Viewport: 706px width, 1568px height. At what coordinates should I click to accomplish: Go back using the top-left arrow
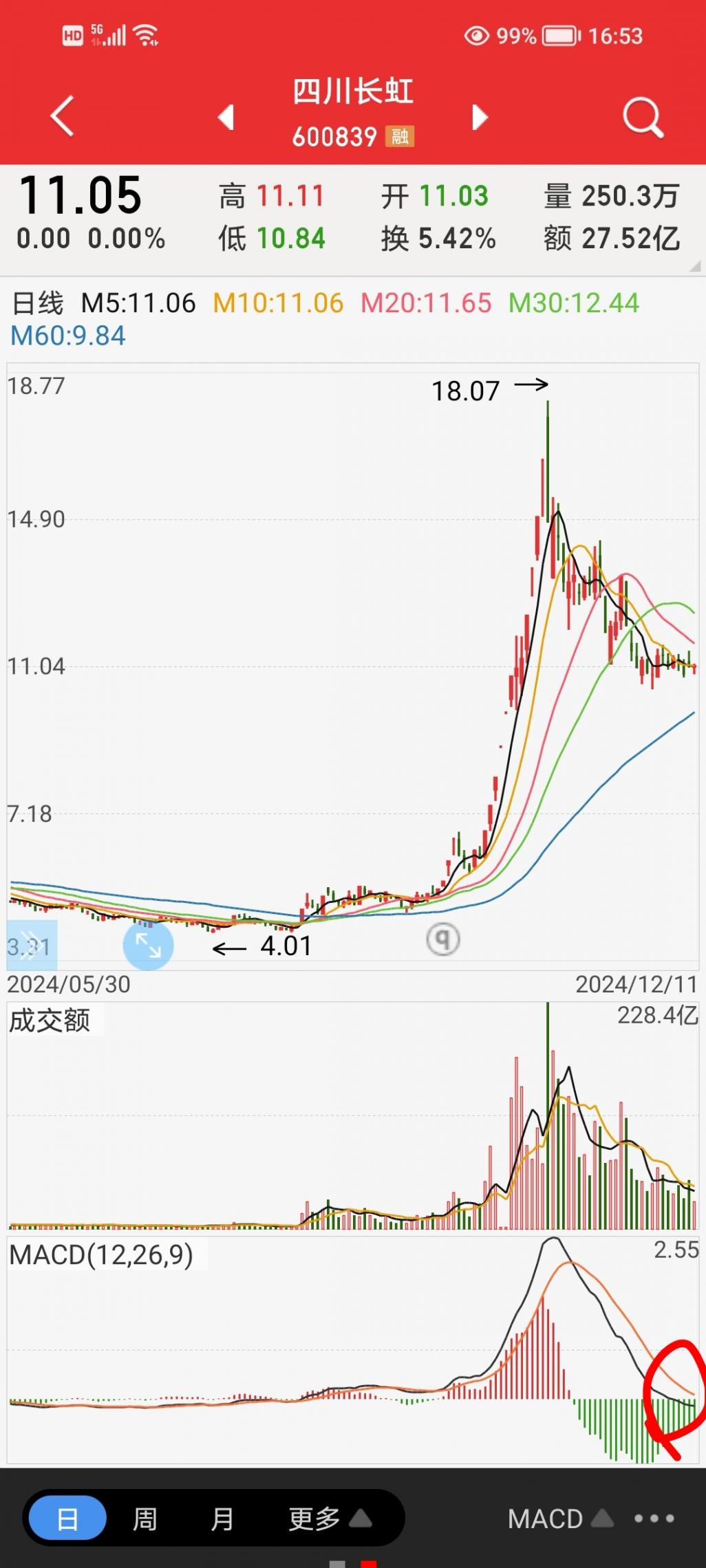[62, 116]
